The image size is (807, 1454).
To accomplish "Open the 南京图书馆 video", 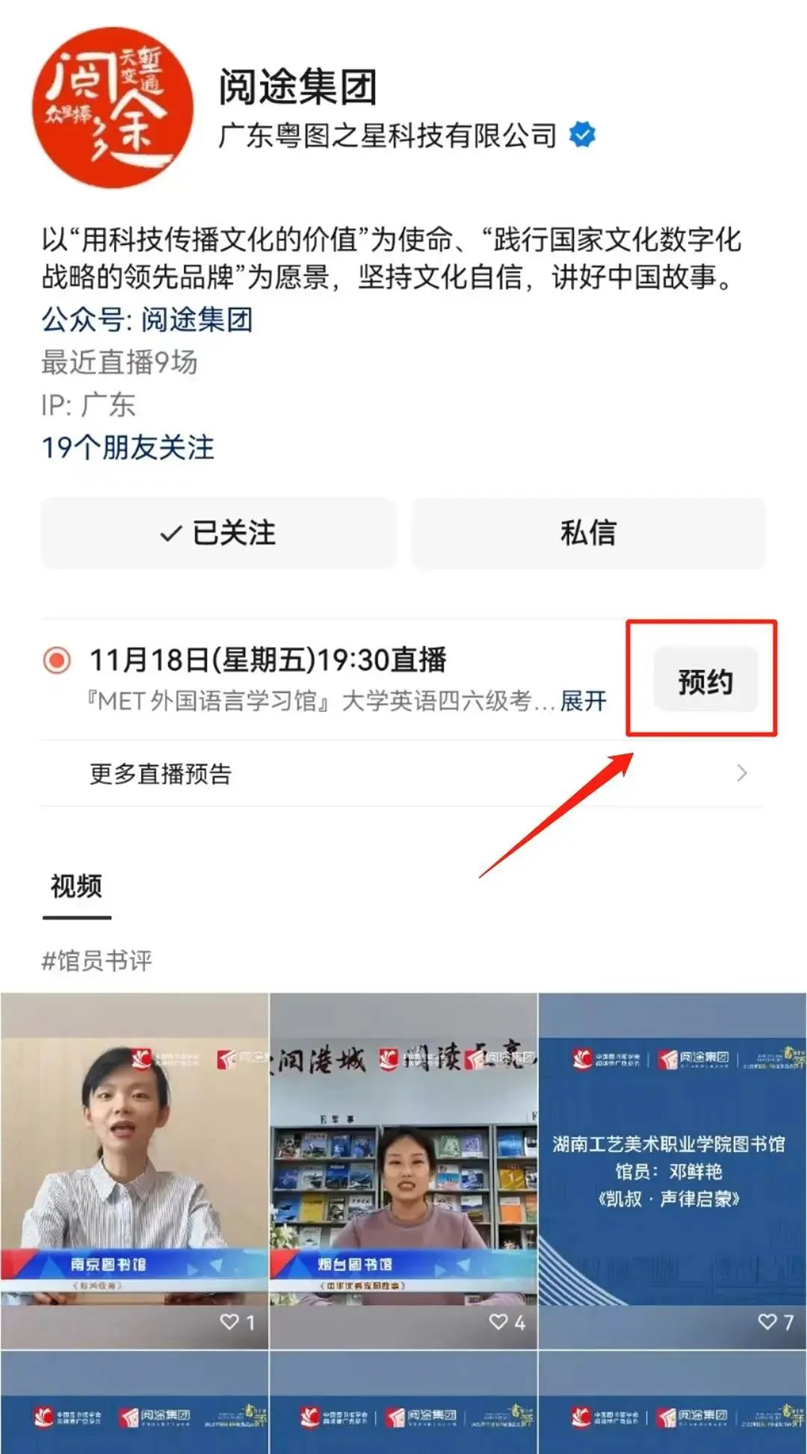I will tap(134, 1168).
